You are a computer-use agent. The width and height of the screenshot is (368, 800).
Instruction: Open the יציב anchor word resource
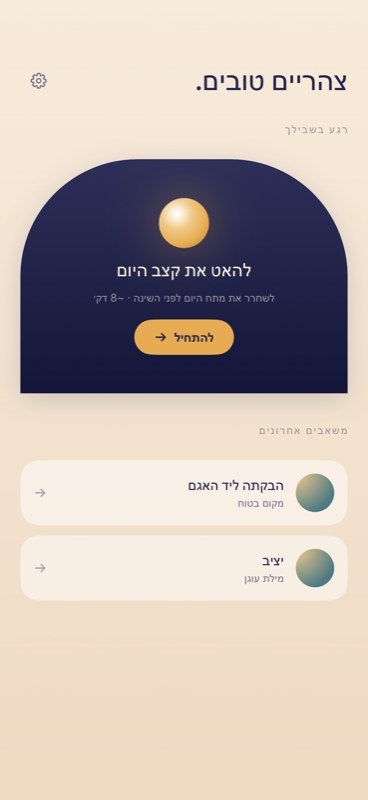tap(184, 568)
